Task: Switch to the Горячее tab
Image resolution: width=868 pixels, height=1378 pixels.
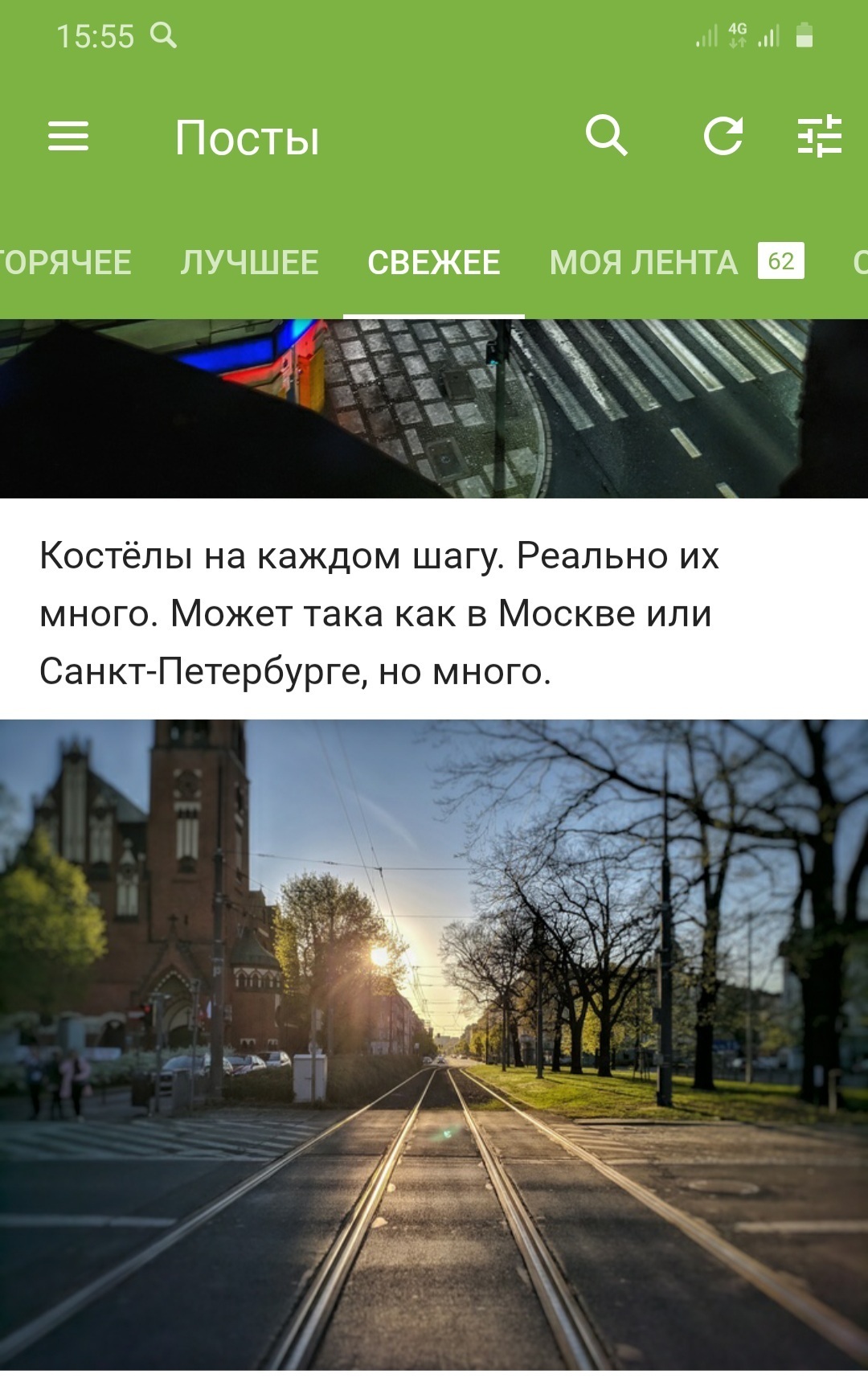Action: [64, 263]
